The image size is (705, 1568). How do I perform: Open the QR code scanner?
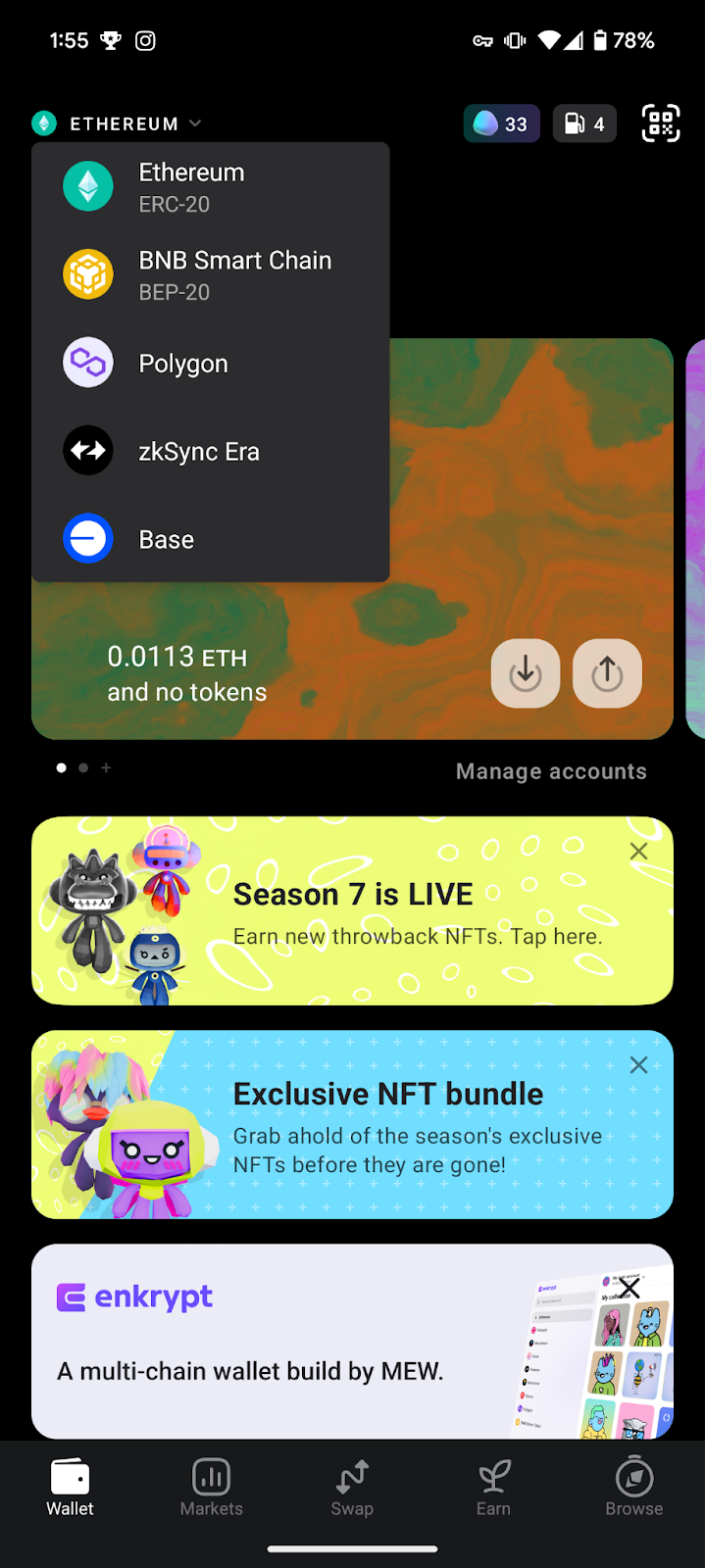[x=660, y=123]
